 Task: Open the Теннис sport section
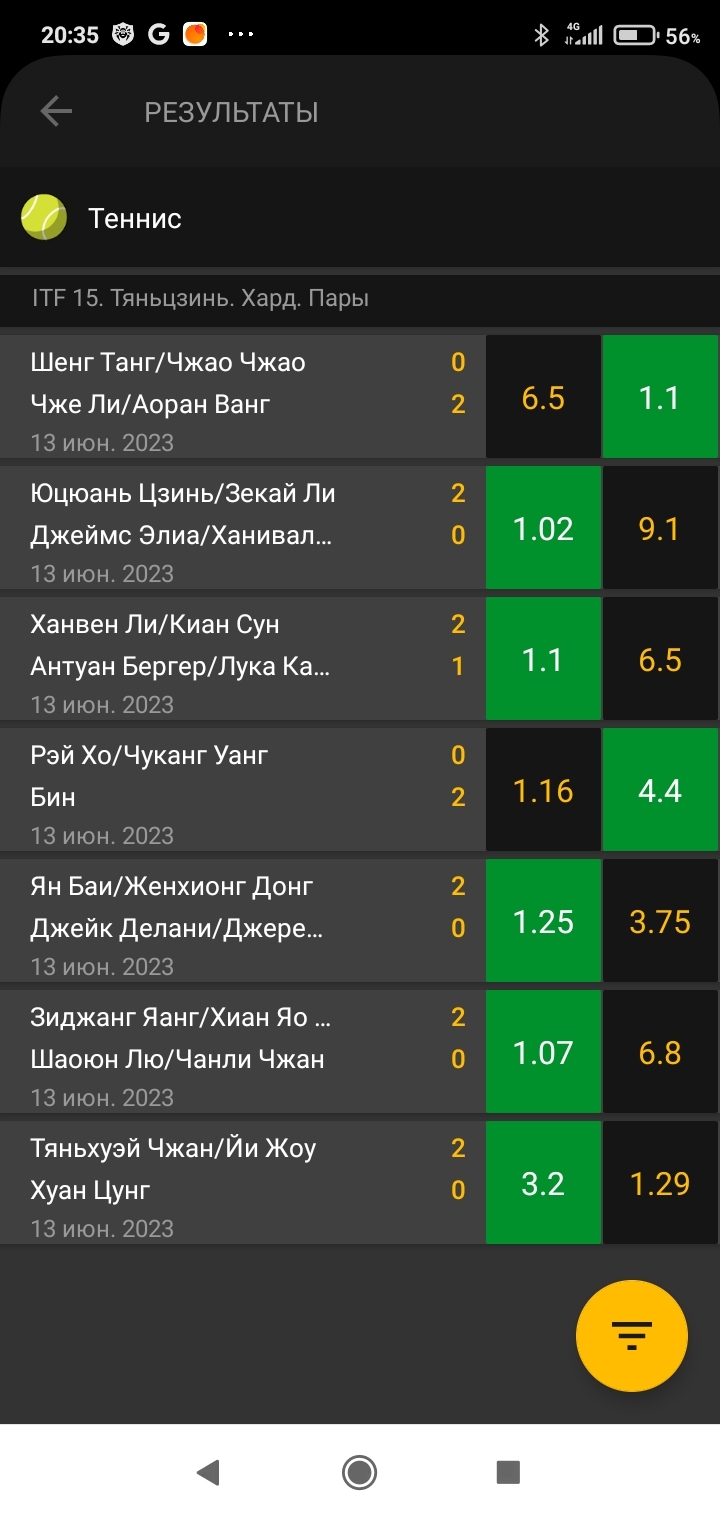[x=360, y=217]
